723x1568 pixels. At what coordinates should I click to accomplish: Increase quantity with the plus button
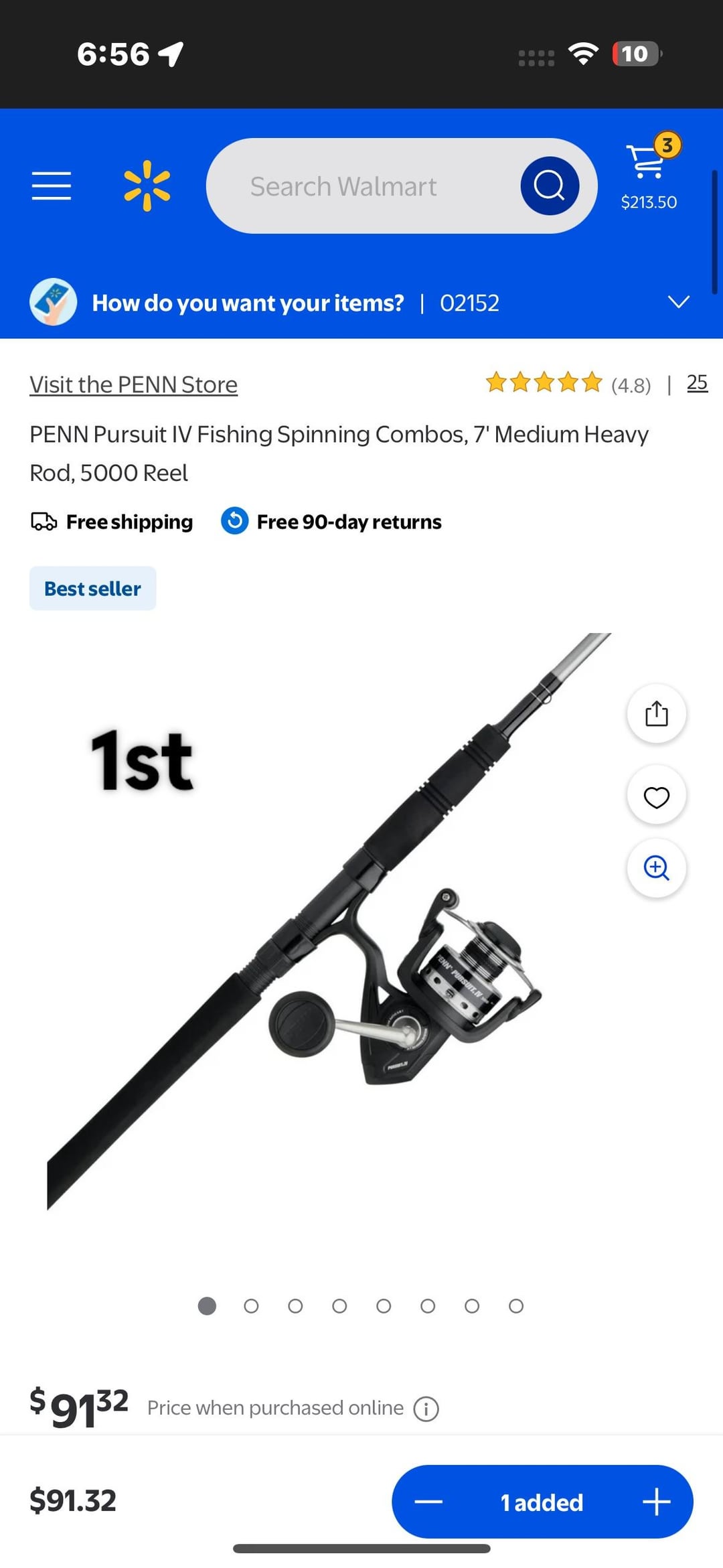[656, 1502]
